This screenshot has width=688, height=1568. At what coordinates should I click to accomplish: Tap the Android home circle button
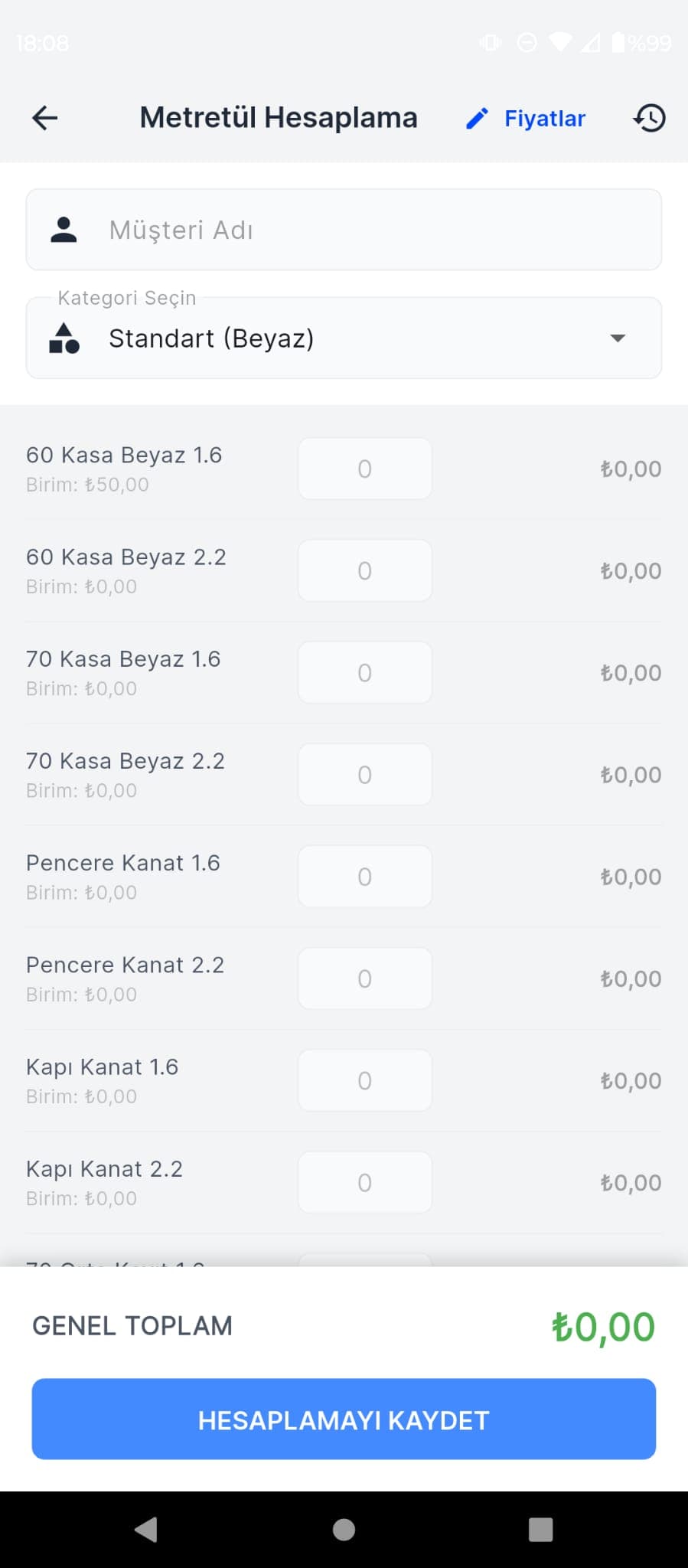343,1530
